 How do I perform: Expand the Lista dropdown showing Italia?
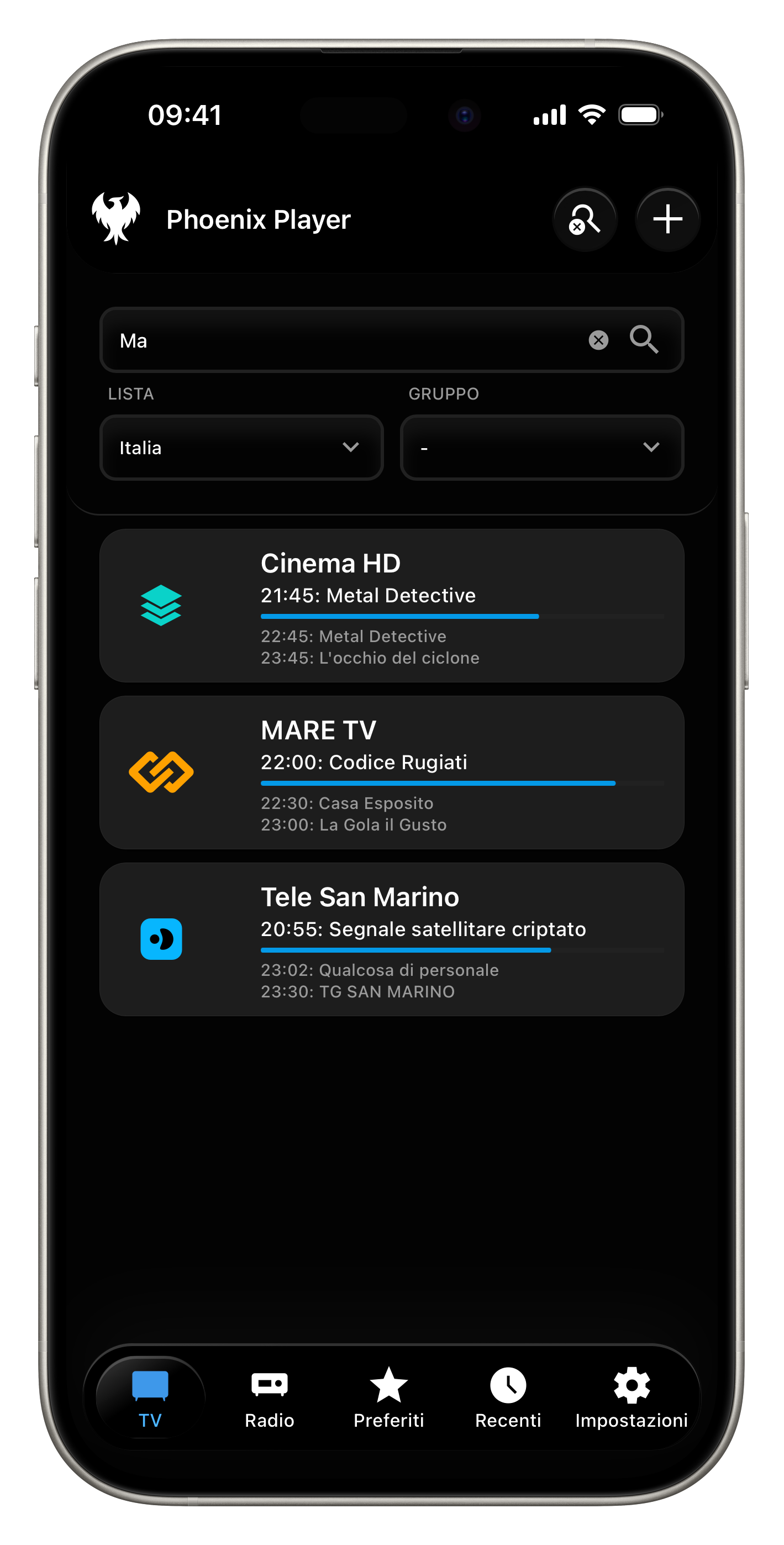242,448
